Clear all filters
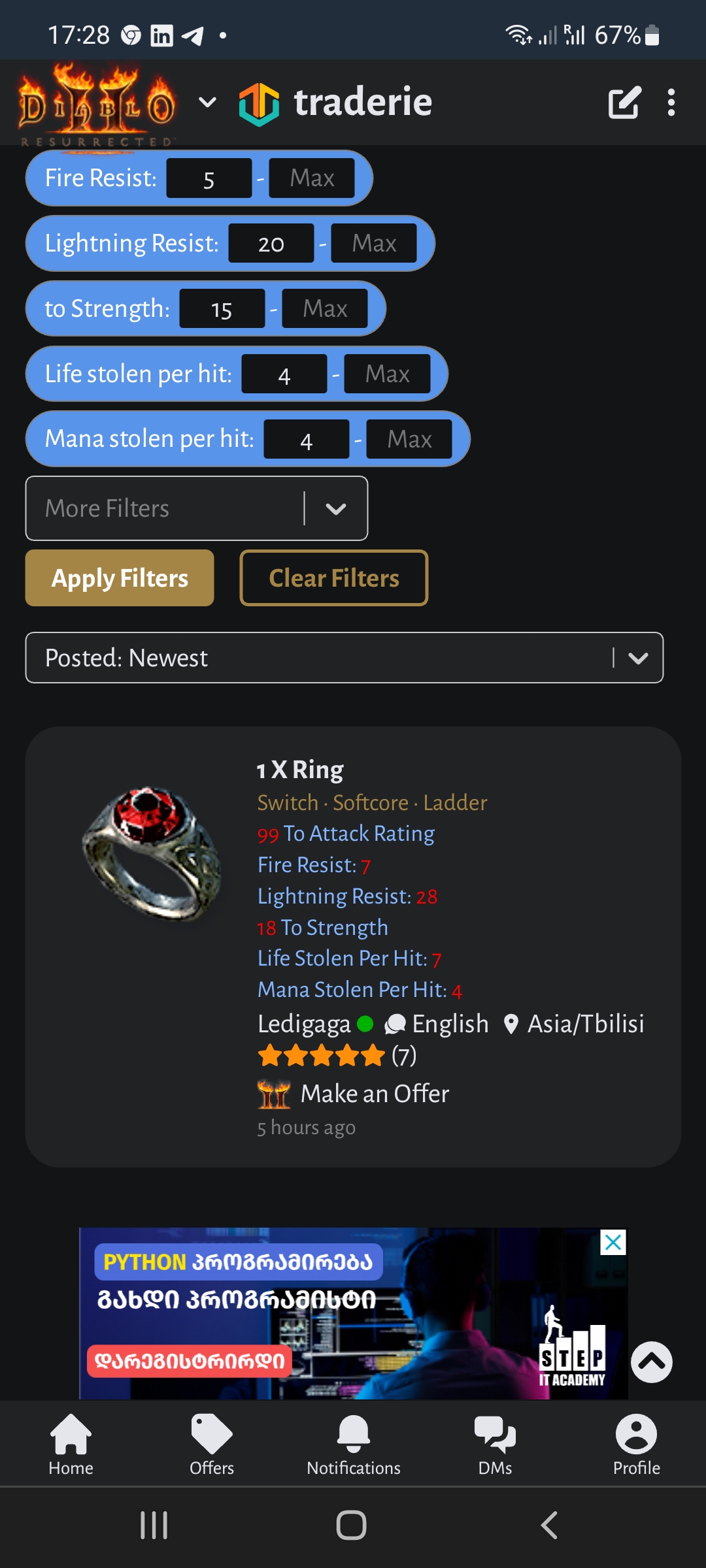Screen dimensions: 706x1568 pos(334,578)
